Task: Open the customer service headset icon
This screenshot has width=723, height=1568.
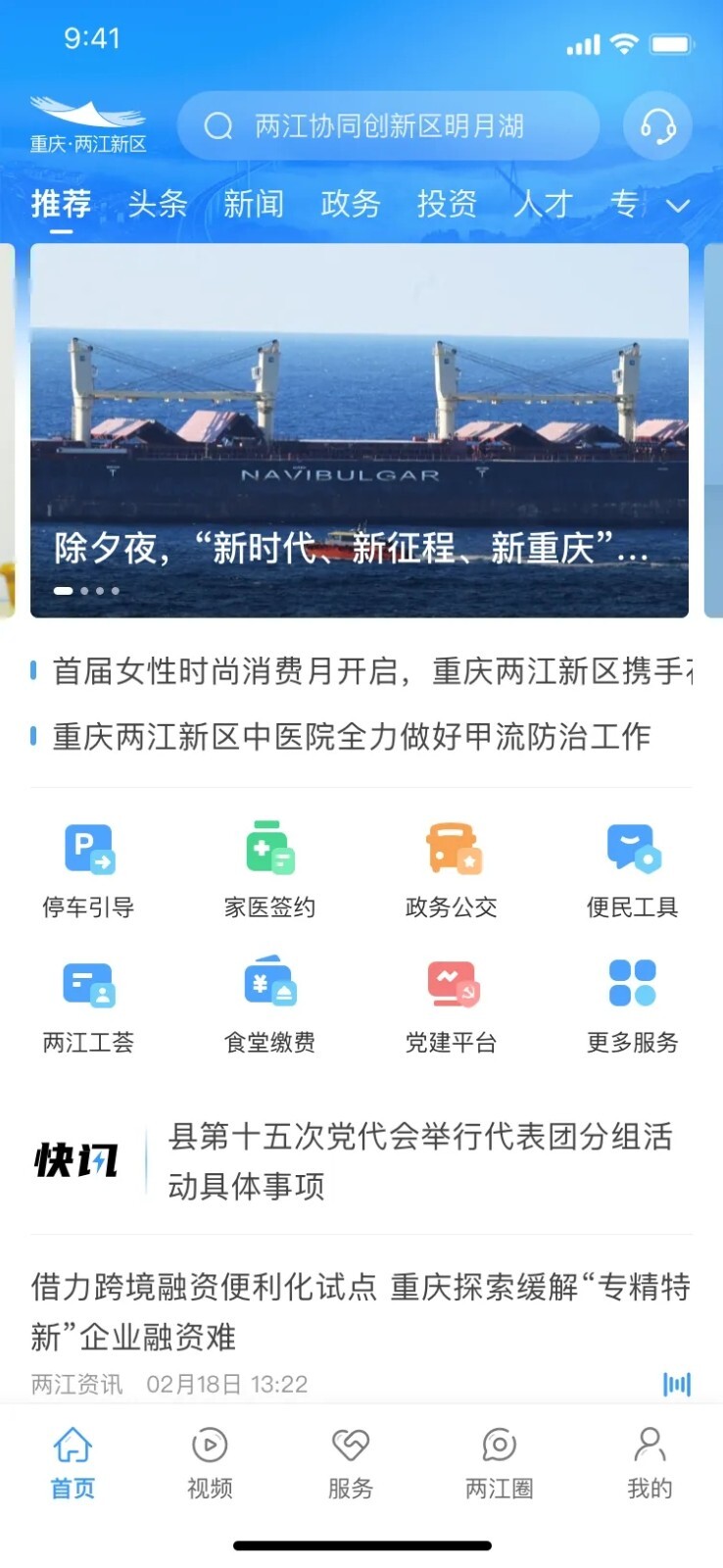Action: click(x=657, y=126)
